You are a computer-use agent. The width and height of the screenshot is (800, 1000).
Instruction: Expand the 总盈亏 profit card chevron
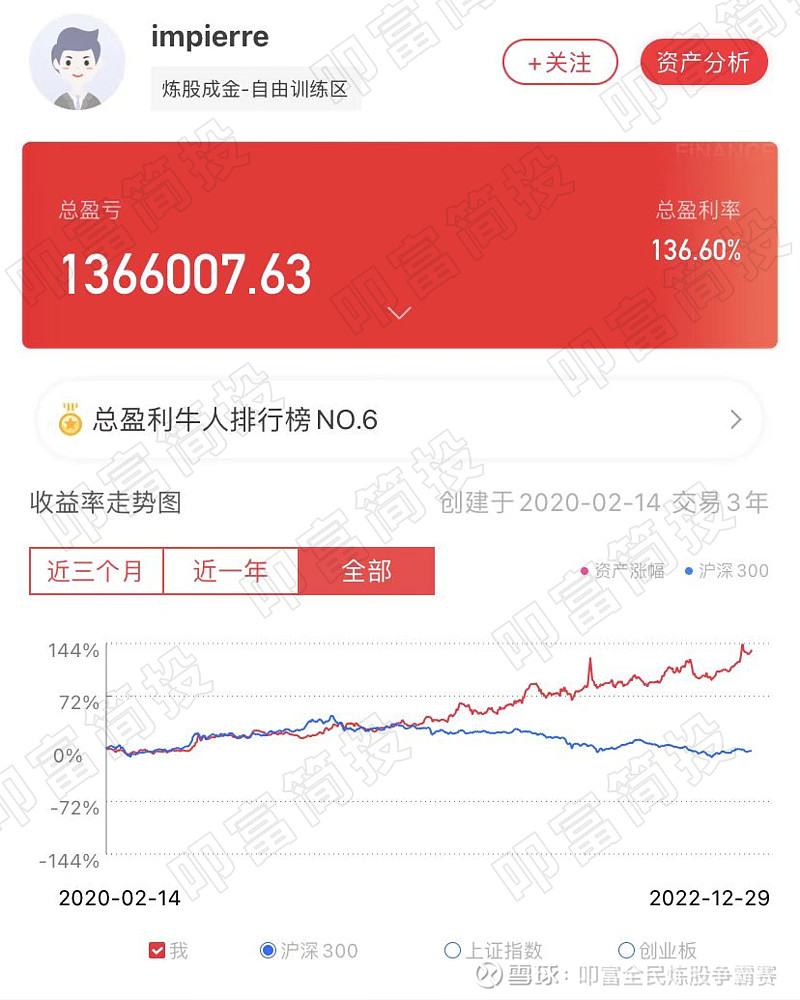pos(399,313)
